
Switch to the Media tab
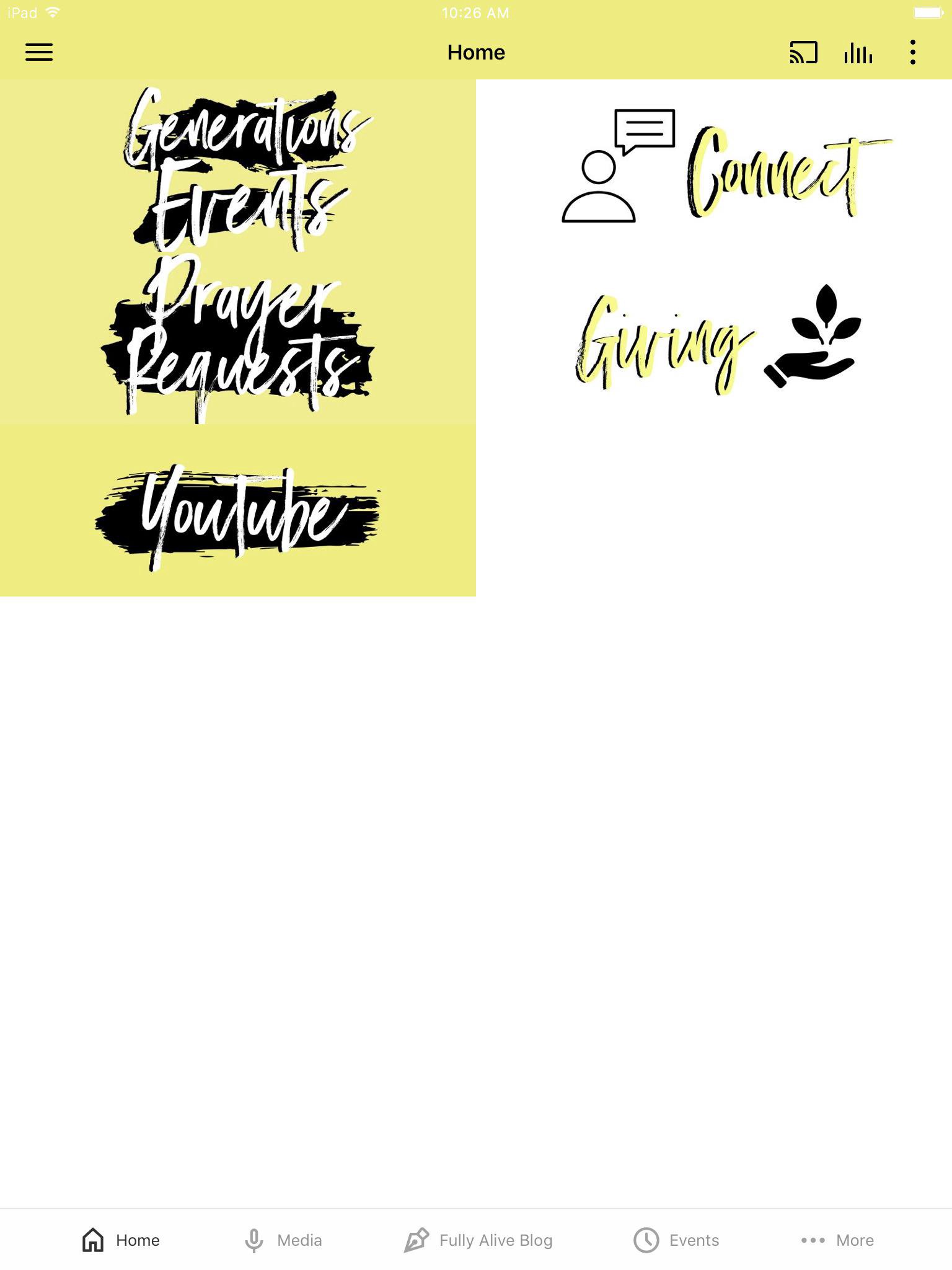coord(283,1240)
